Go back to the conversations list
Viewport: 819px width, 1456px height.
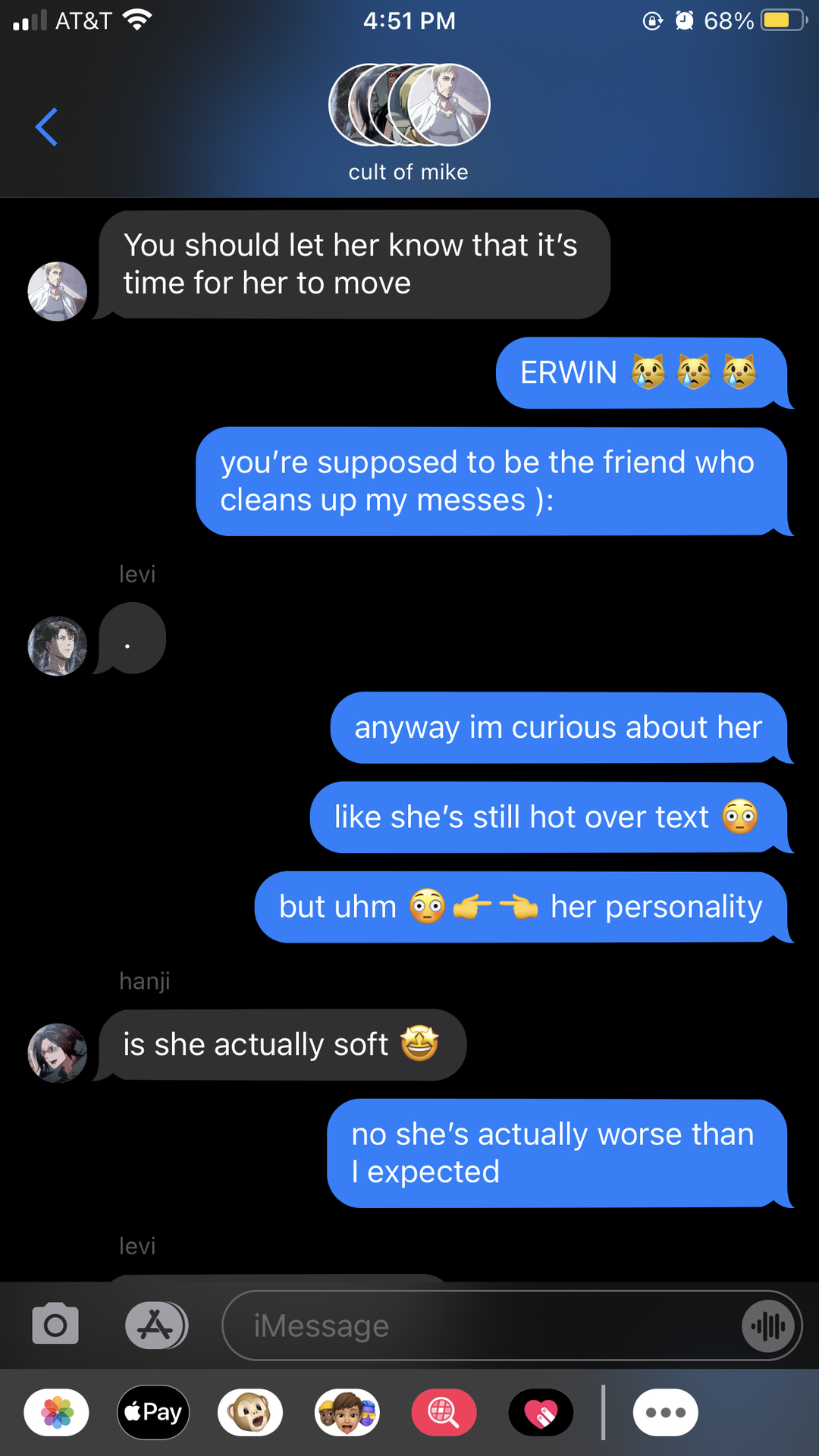click(x=46, y=127)
